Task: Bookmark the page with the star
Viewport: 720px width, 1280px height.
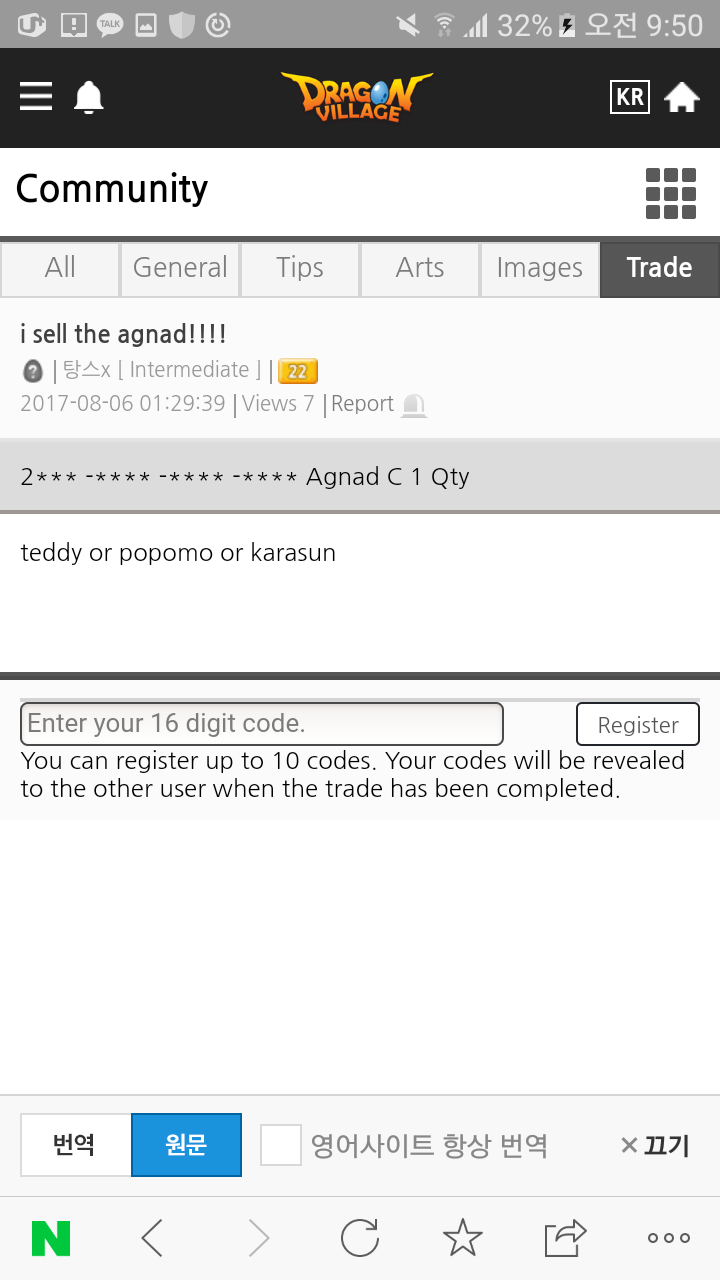Action: (462, 1238)
